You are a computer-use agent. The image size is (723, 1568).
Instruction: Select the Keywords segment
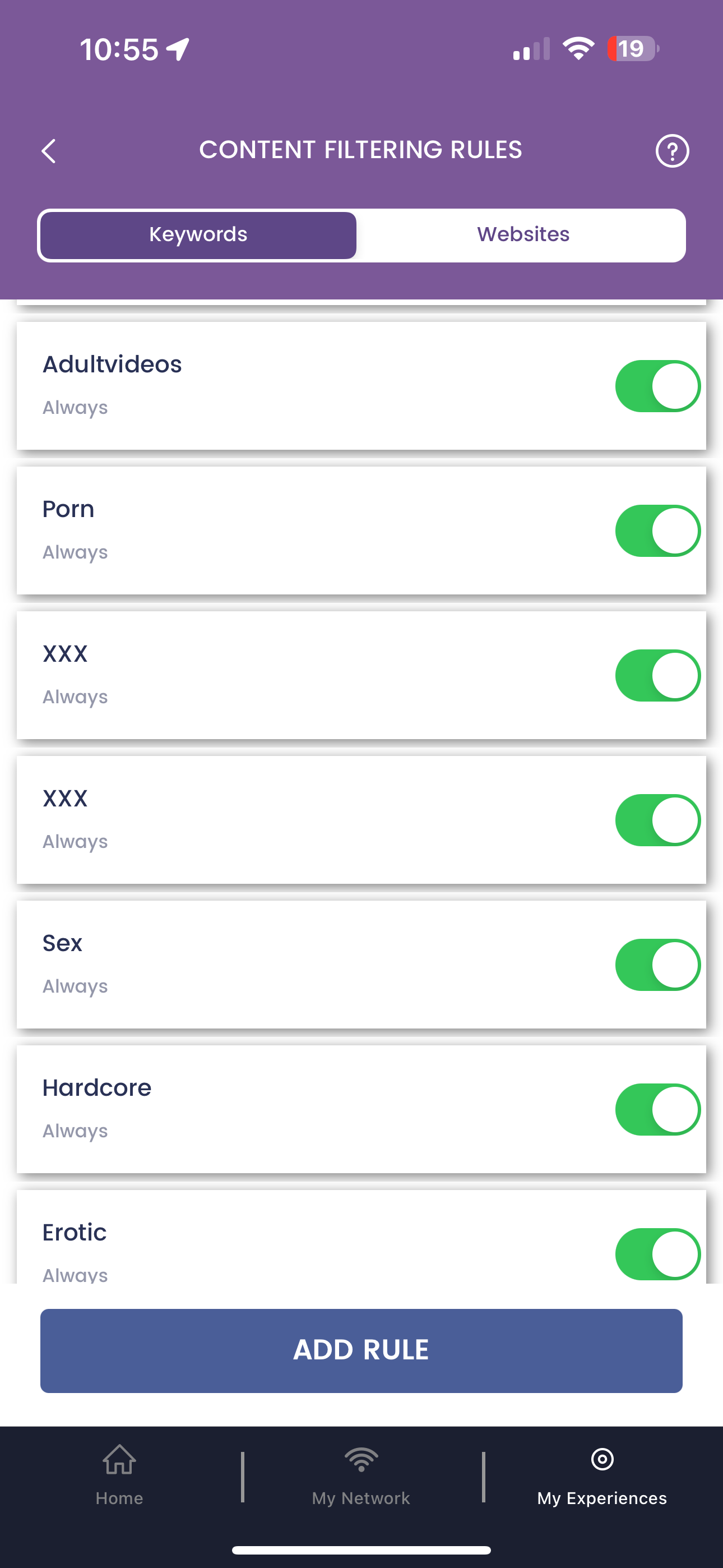coord(198,235)
